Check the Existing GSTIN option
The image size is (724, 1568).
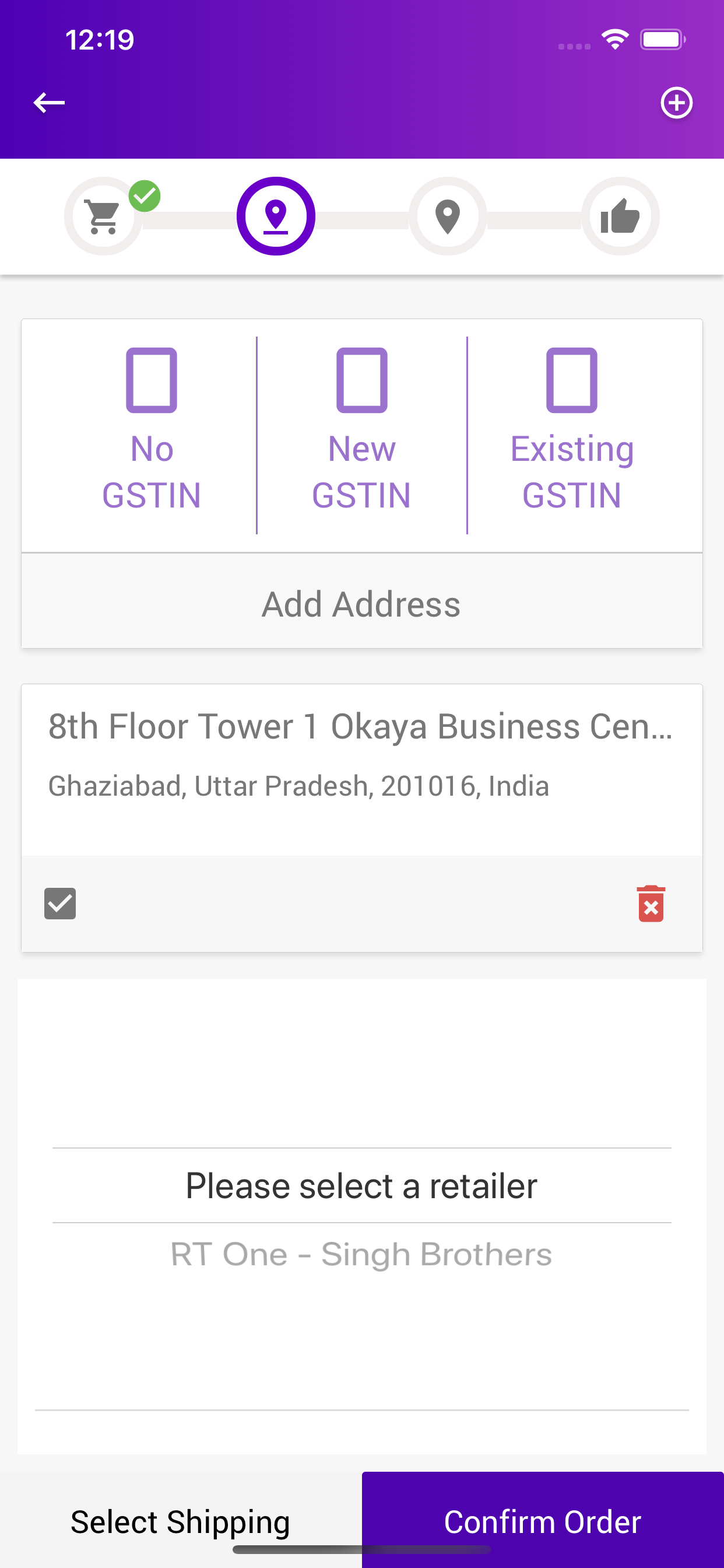tap(572, 380)
